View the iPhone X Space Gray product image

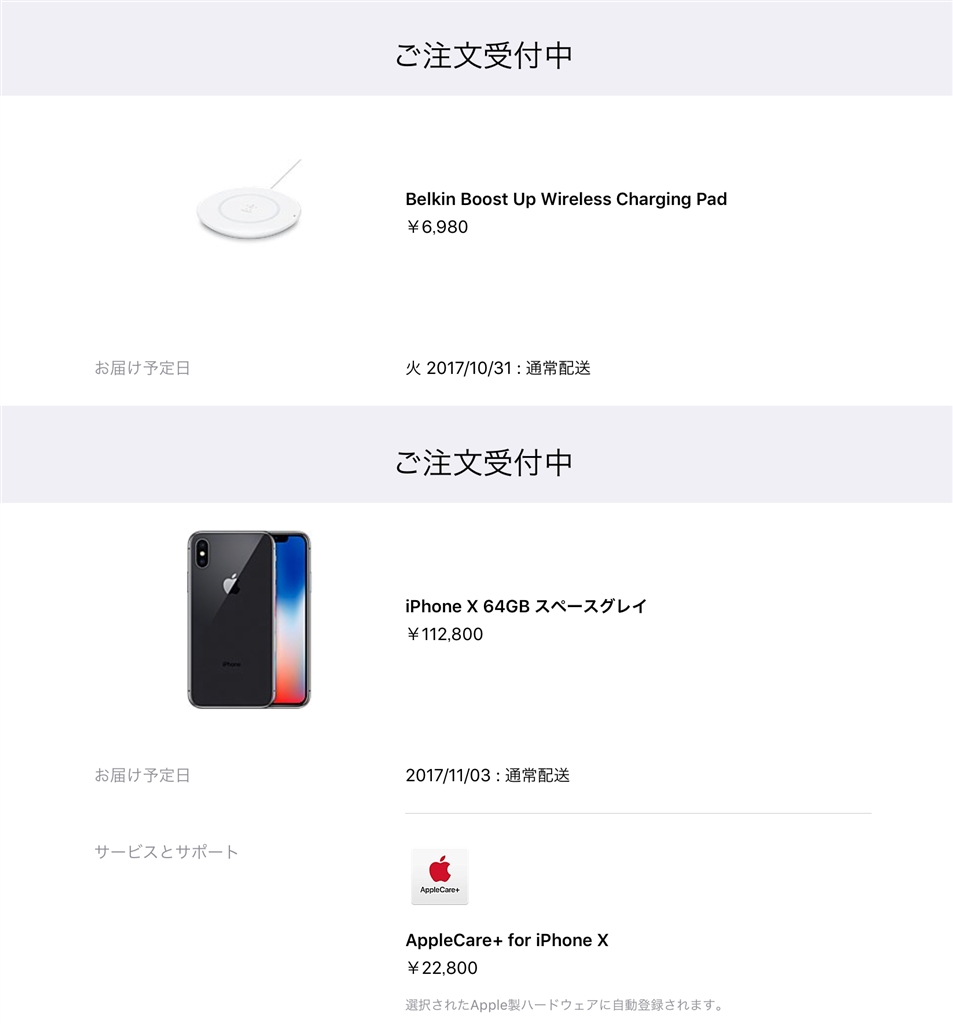(249, 620)
